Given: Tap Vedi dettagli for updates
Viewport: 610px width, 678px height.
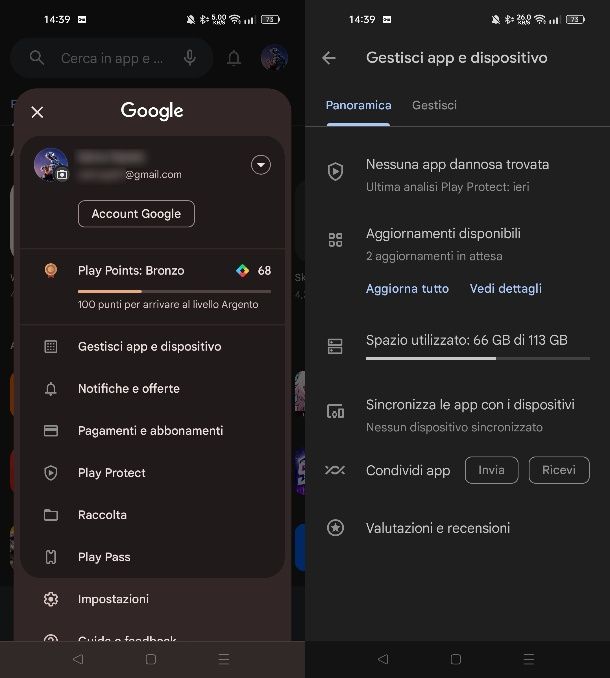Looking at the screenshot, I should point(505,288).
